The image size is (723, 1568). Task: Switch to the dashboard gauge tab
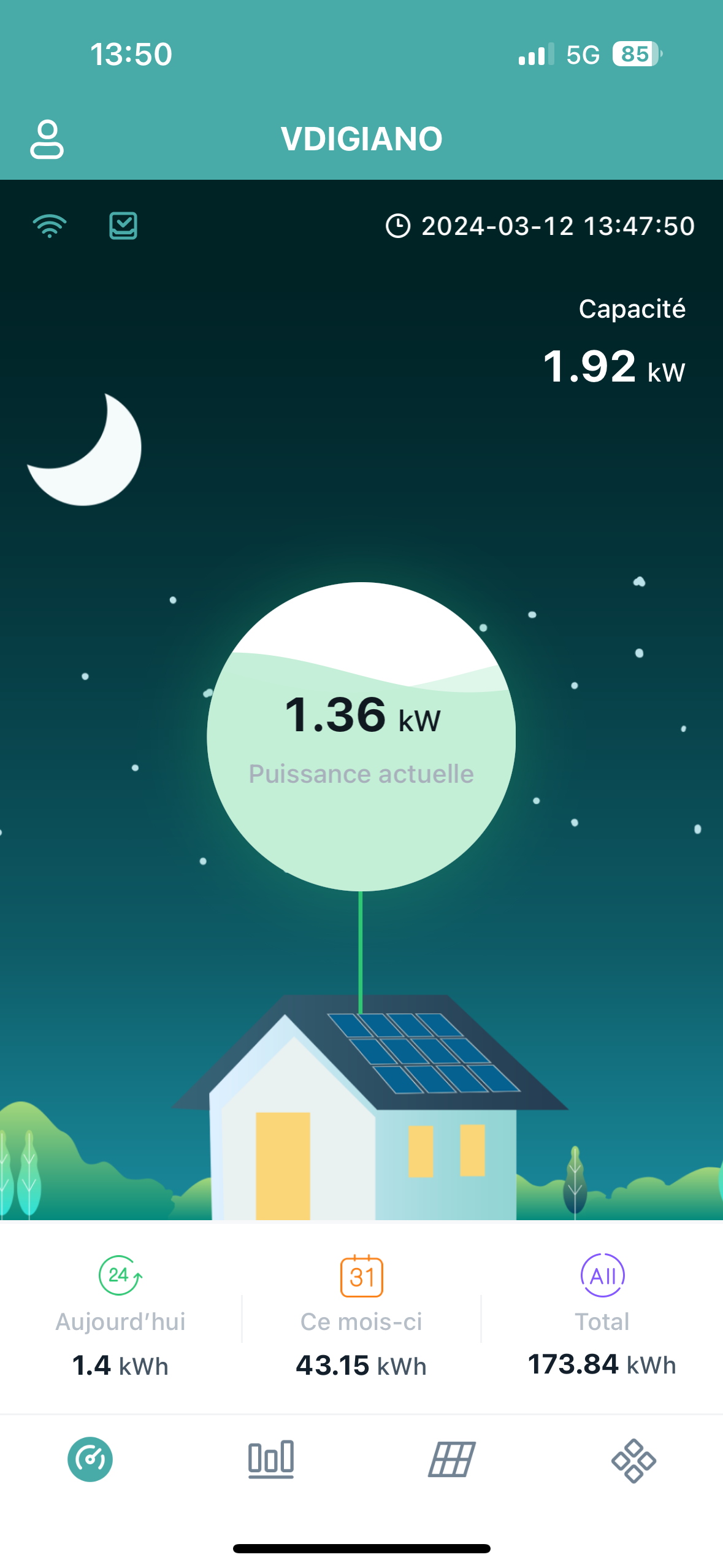(90, 1459)
